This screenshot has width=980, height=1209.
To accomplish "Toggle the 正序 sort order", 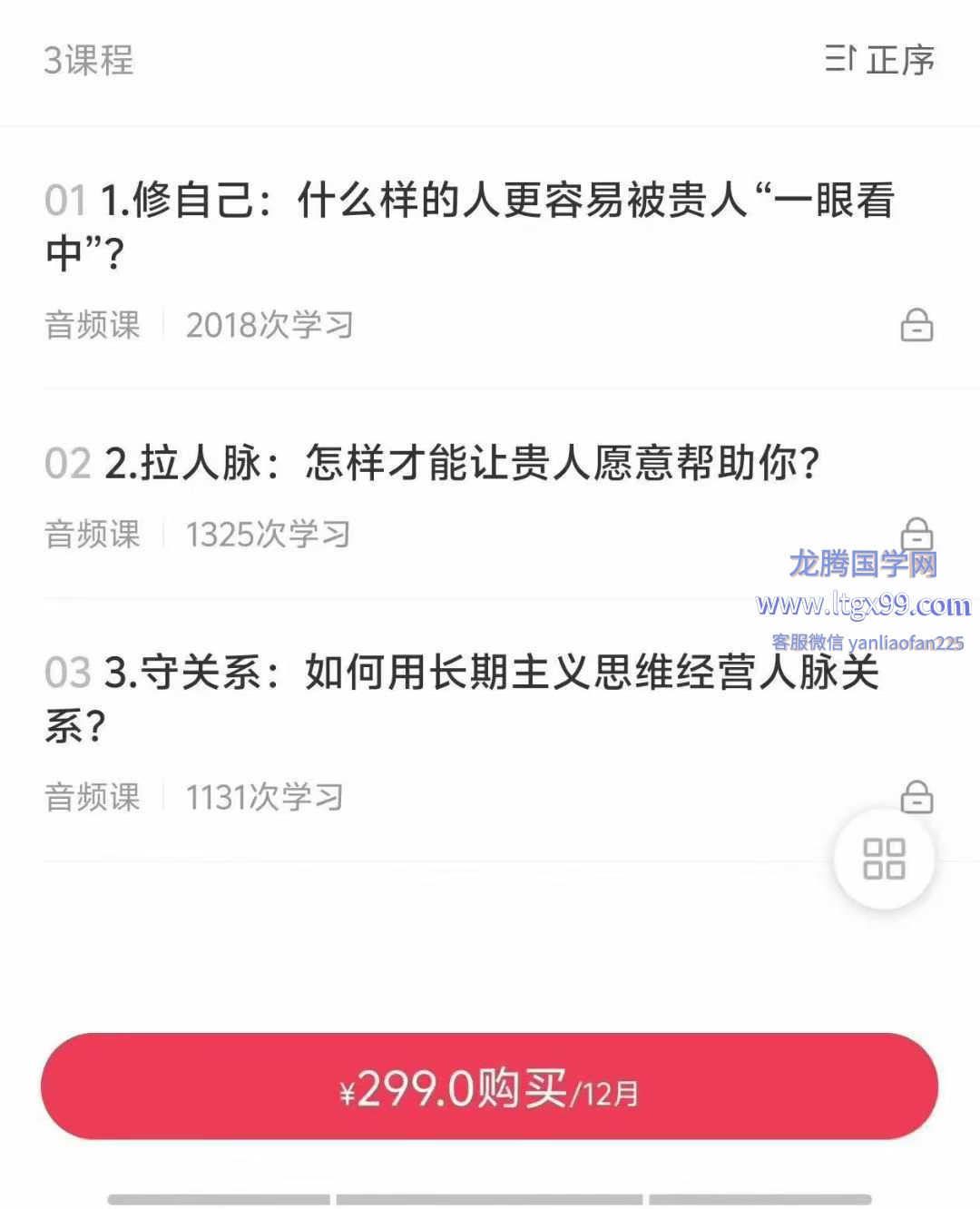I will (879, 60).
